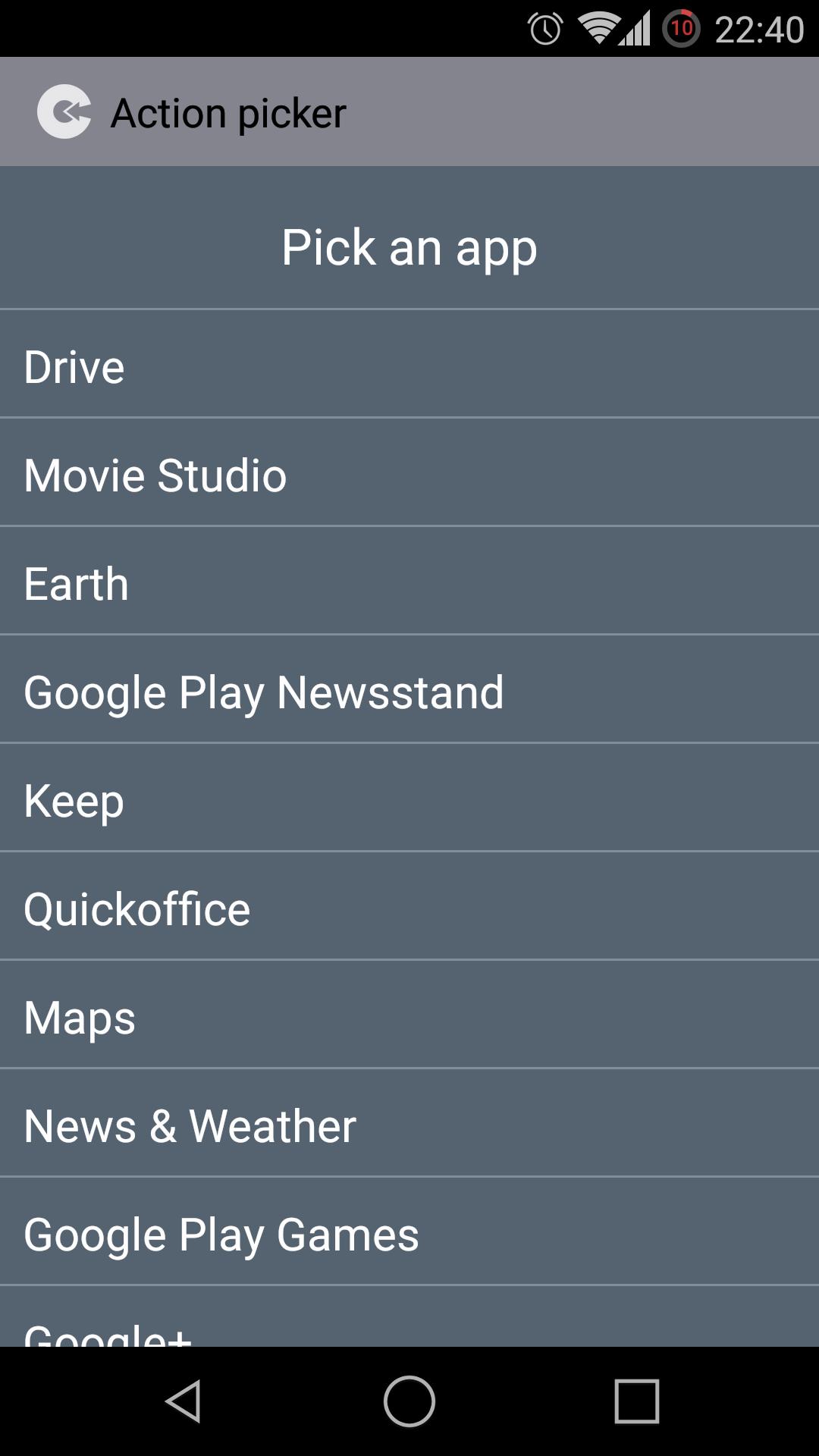
Task: Pick the Keep app
Action: click(409, 800)
